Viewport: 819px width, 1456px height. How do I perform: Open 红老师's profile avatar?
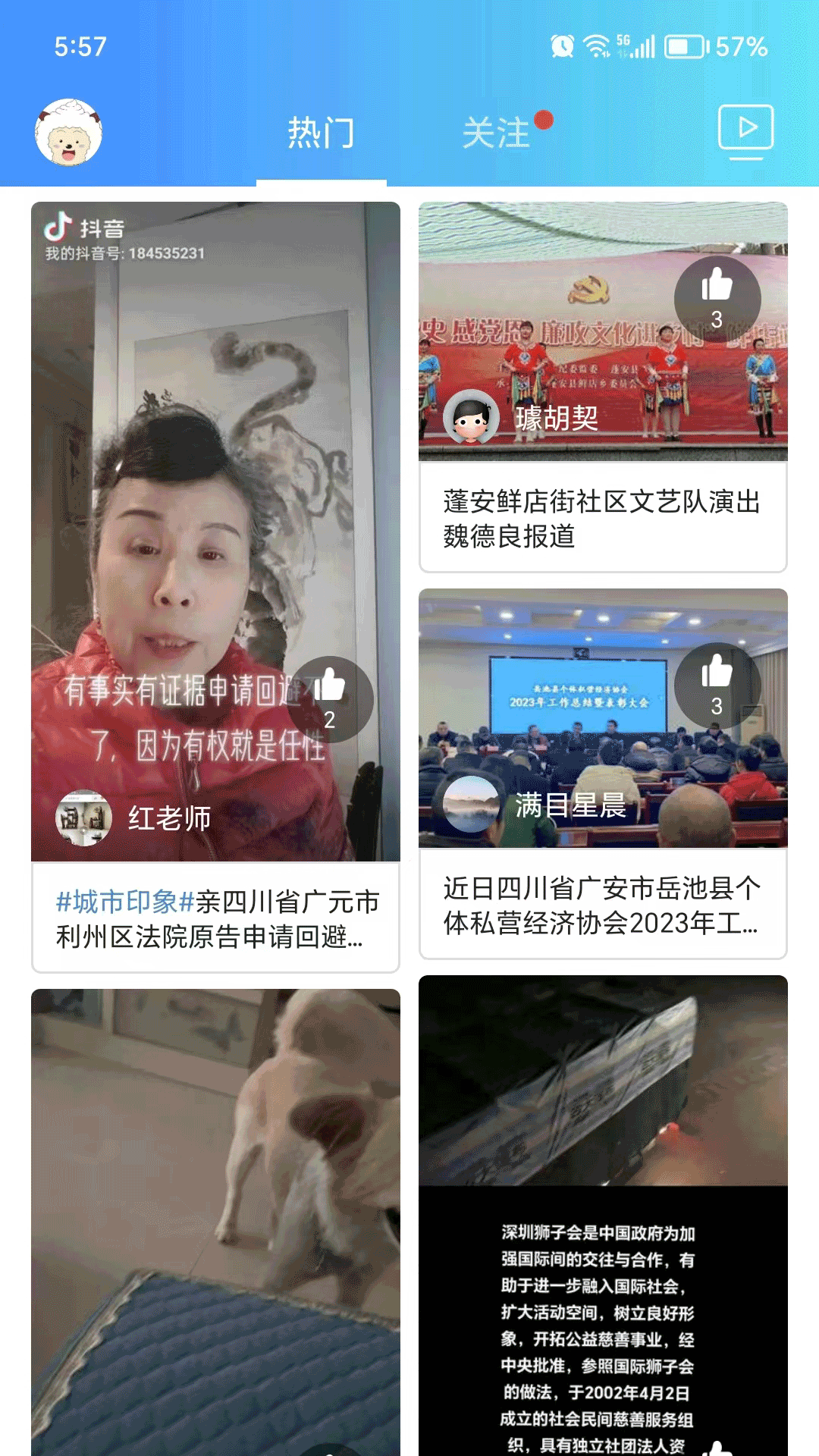[83, 817]
